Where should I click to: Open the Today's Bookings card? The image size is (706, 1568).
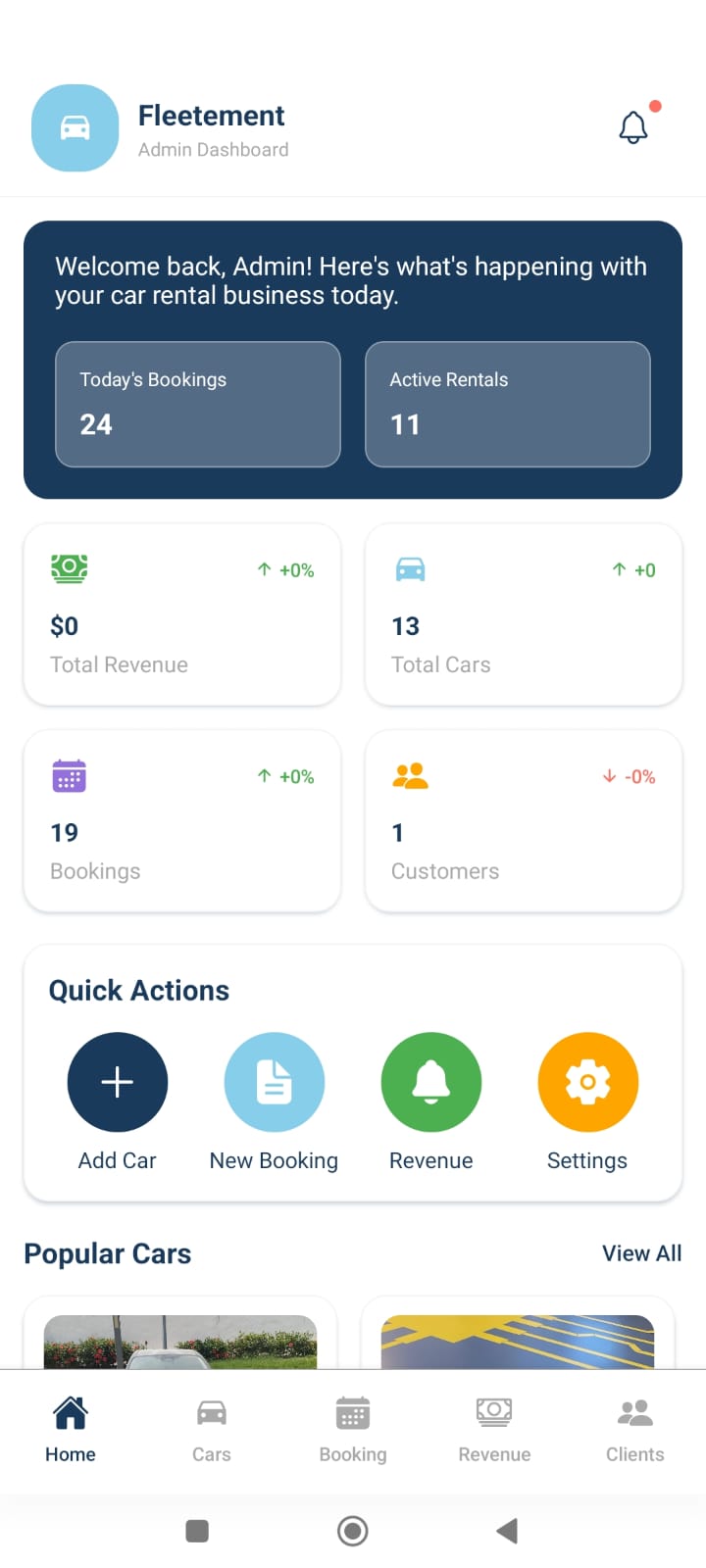point(197,404)
